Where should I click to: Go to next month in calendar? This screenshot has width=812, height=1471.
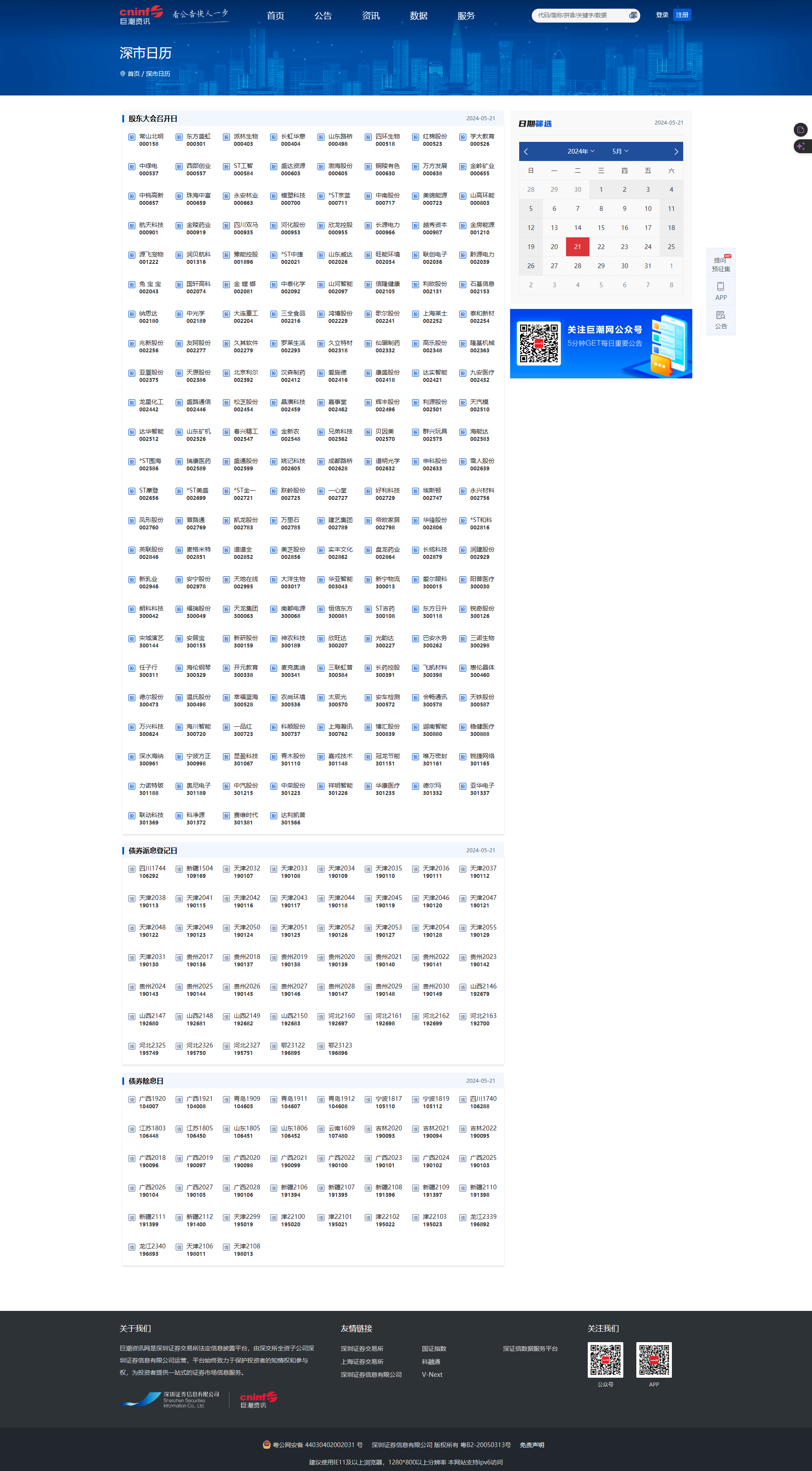[676, 151]
